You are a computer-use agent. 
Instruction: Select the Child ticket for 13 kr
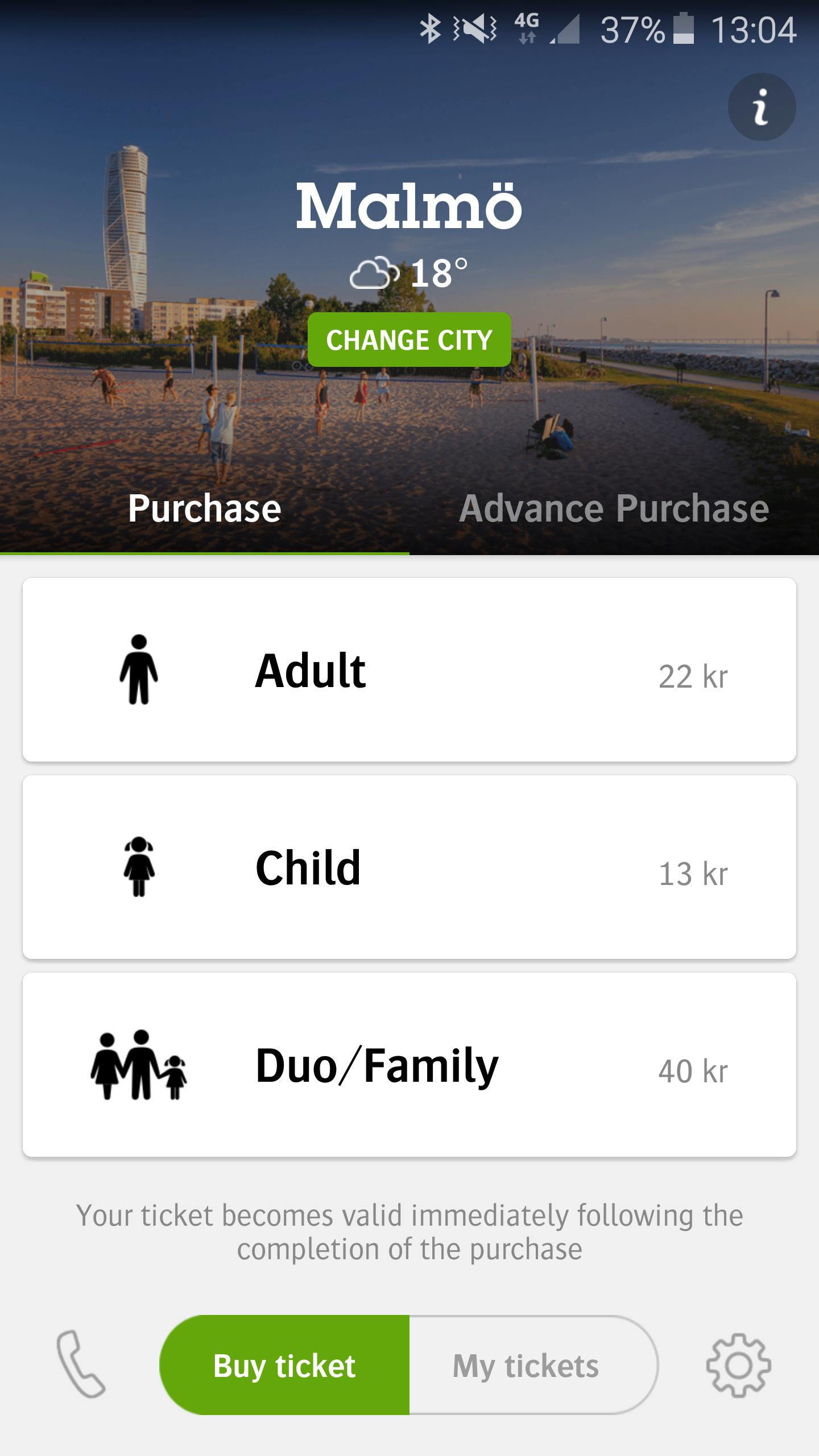409,867
